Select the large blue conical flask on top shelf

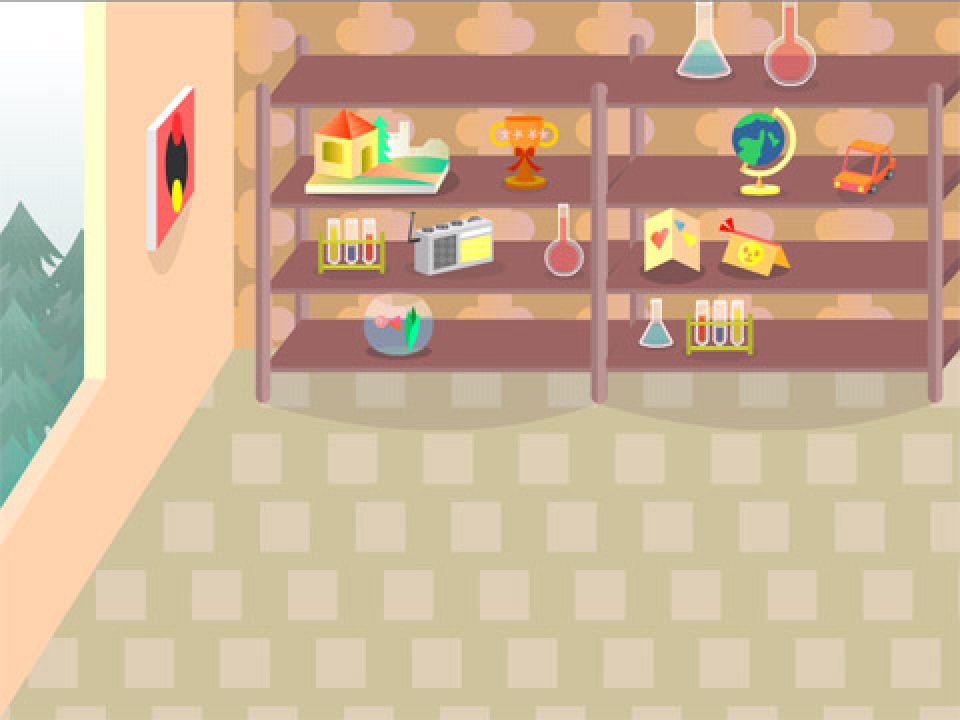coord(704,44)
